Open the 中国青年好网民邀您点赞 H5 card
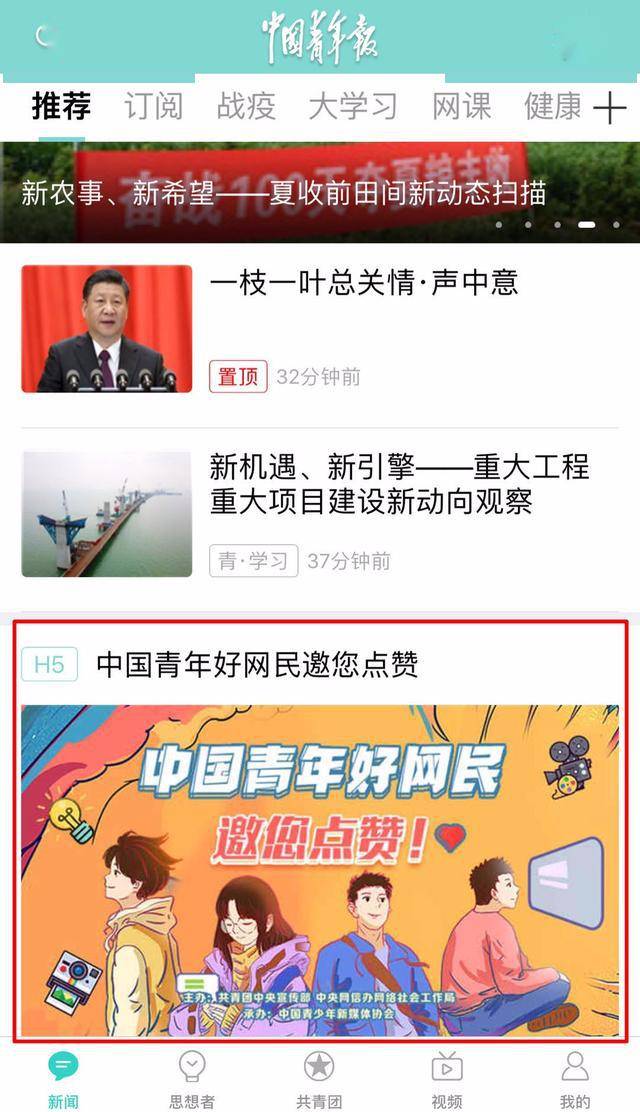This screenshot has width=640, height=1112. pyautogui.click(x=320, y=831)
